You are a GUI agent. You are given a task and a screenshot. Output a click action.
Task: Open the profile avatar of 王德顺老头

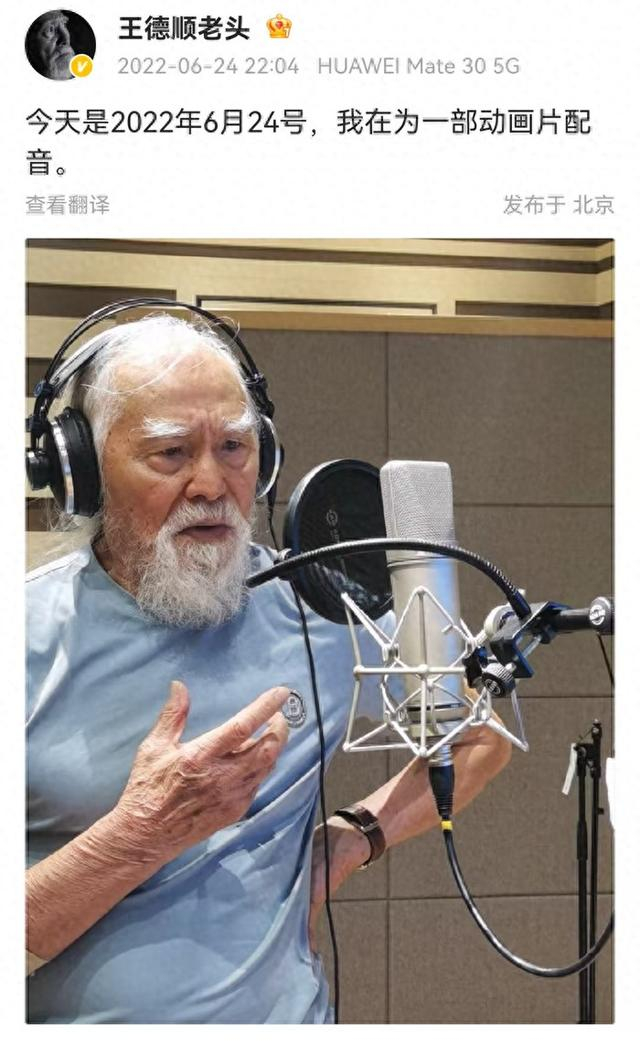coord(60,44)
